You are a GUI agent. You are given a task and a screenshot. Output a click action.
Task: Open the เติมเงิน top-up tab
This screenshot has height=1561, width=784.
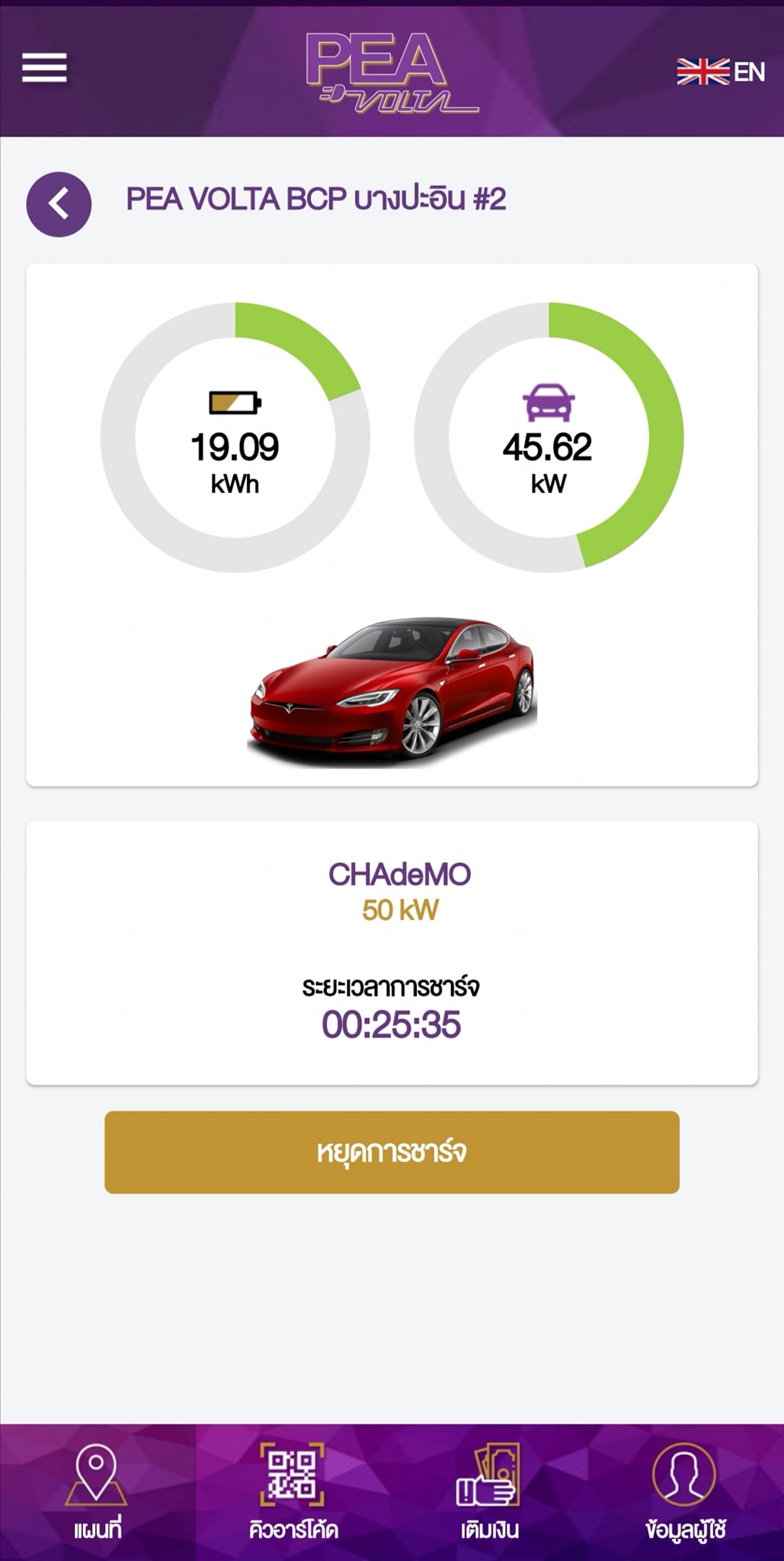click(x=489, y=1492)
